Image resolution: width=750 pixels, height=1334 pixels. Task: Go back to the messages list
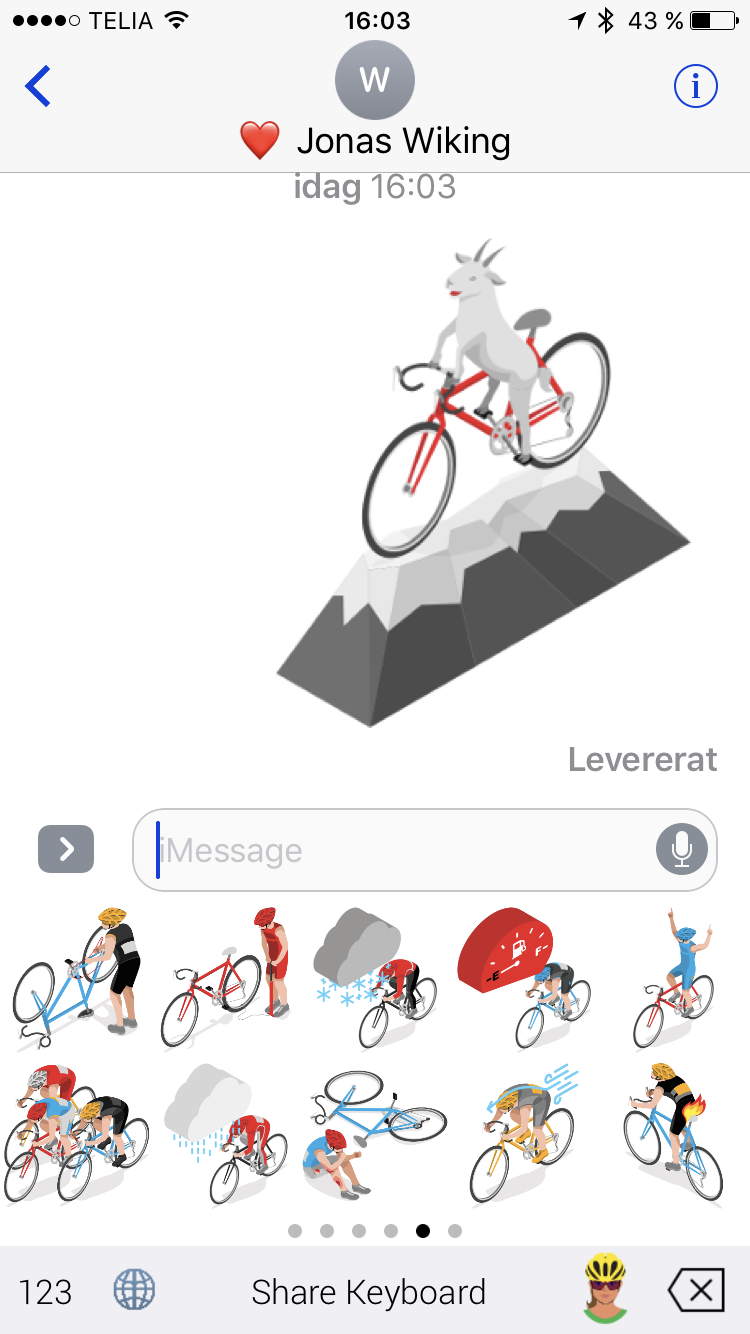coord(38,87)
